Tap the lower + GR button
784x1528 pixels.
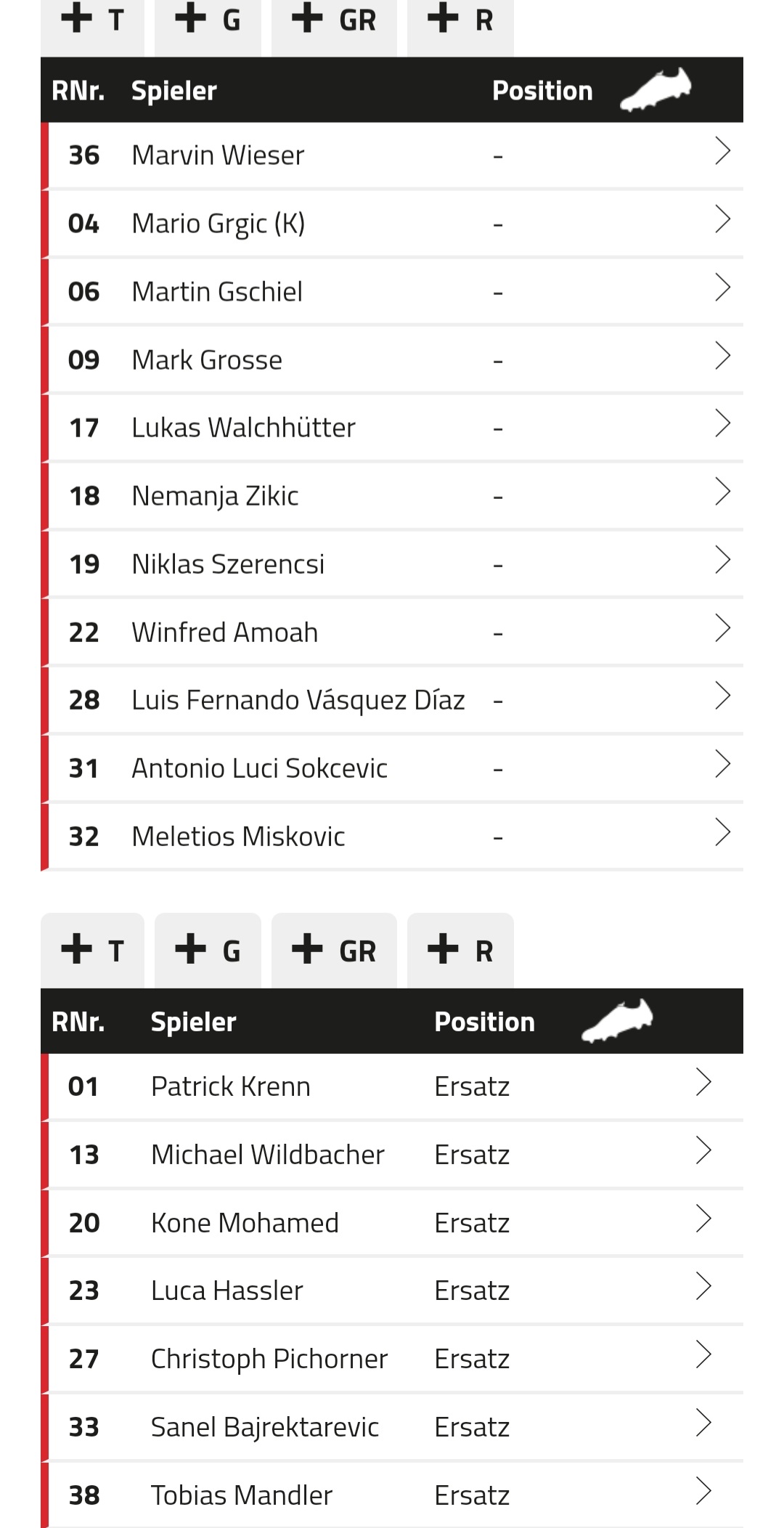tap(334, 950)
